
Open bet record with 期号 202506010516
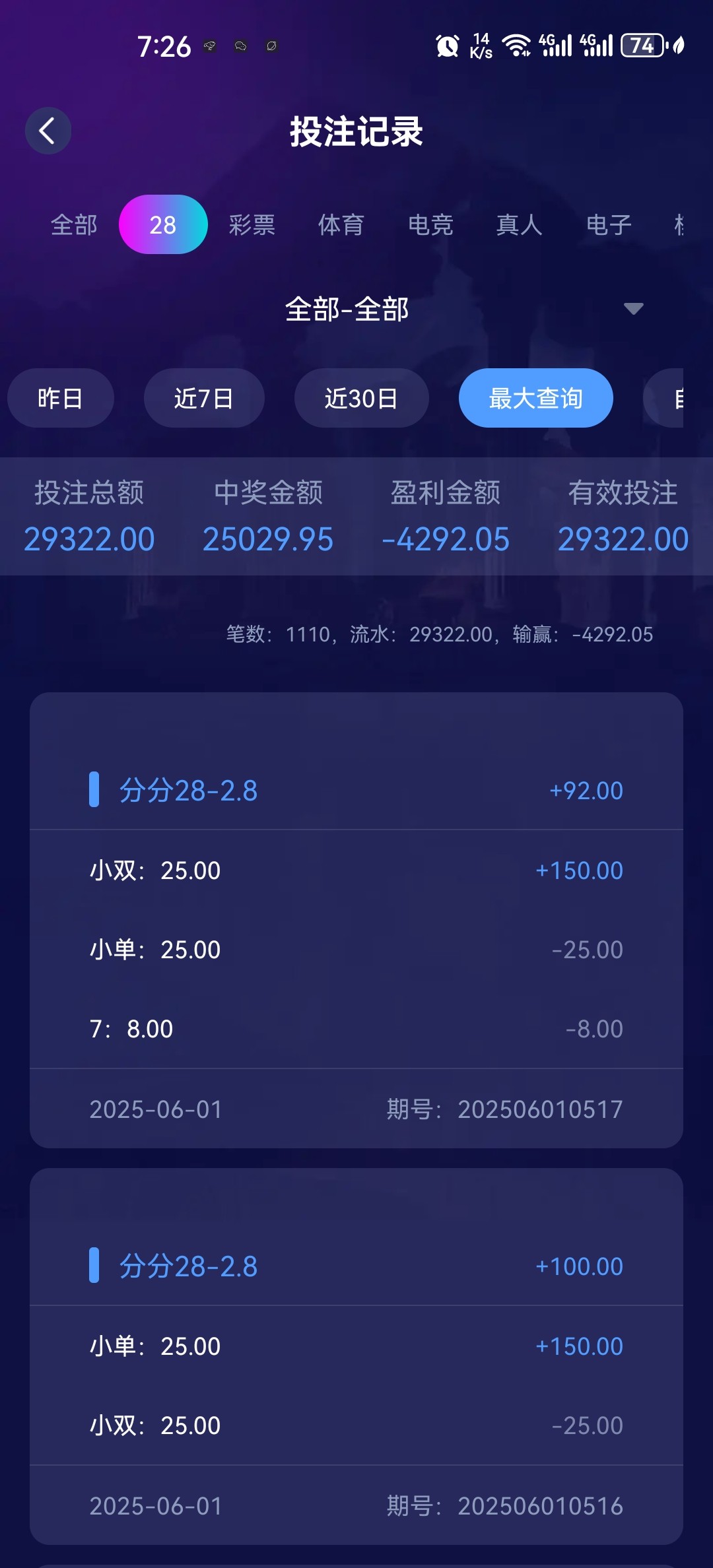[356, 1356]
